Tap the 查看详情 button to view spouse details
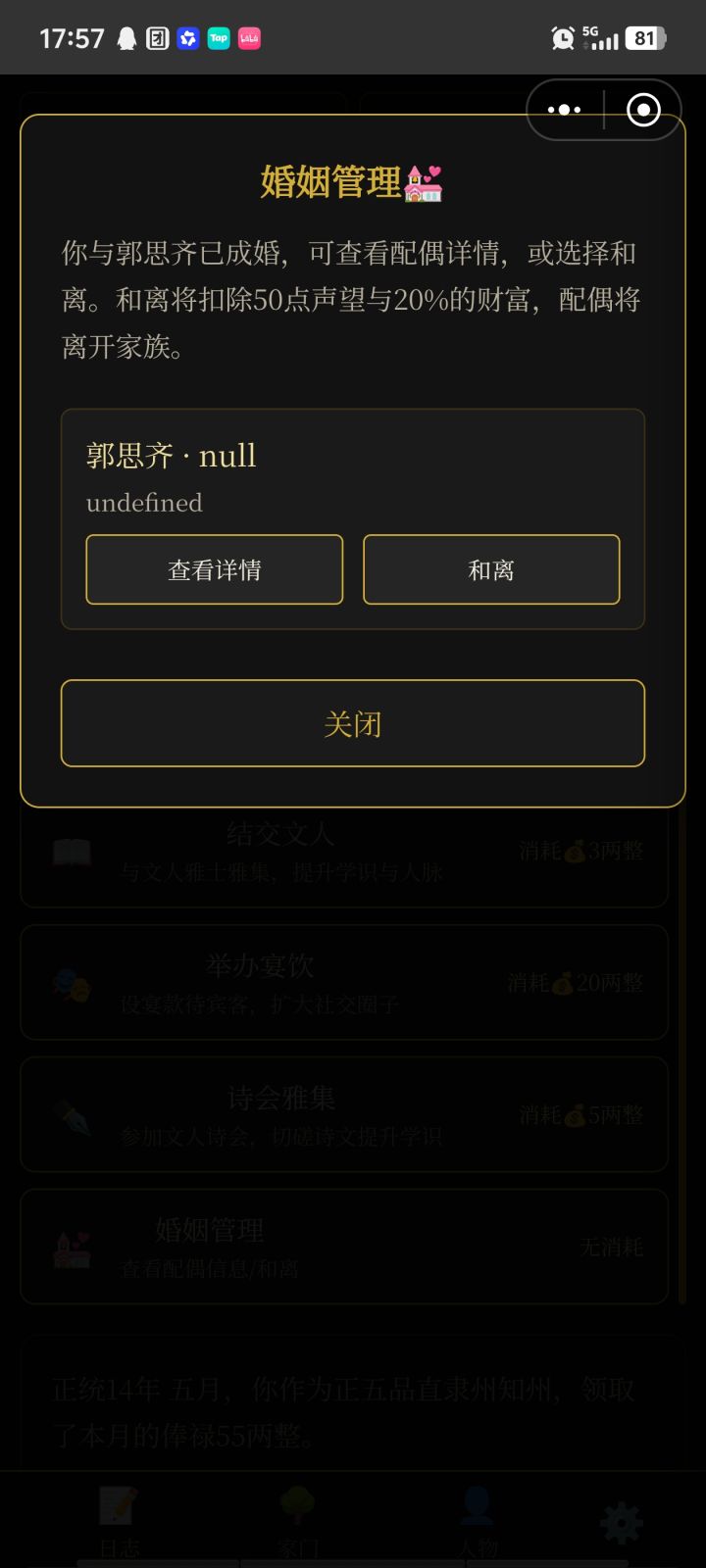This screenshot has height=1568, width=706. (214, 569)
